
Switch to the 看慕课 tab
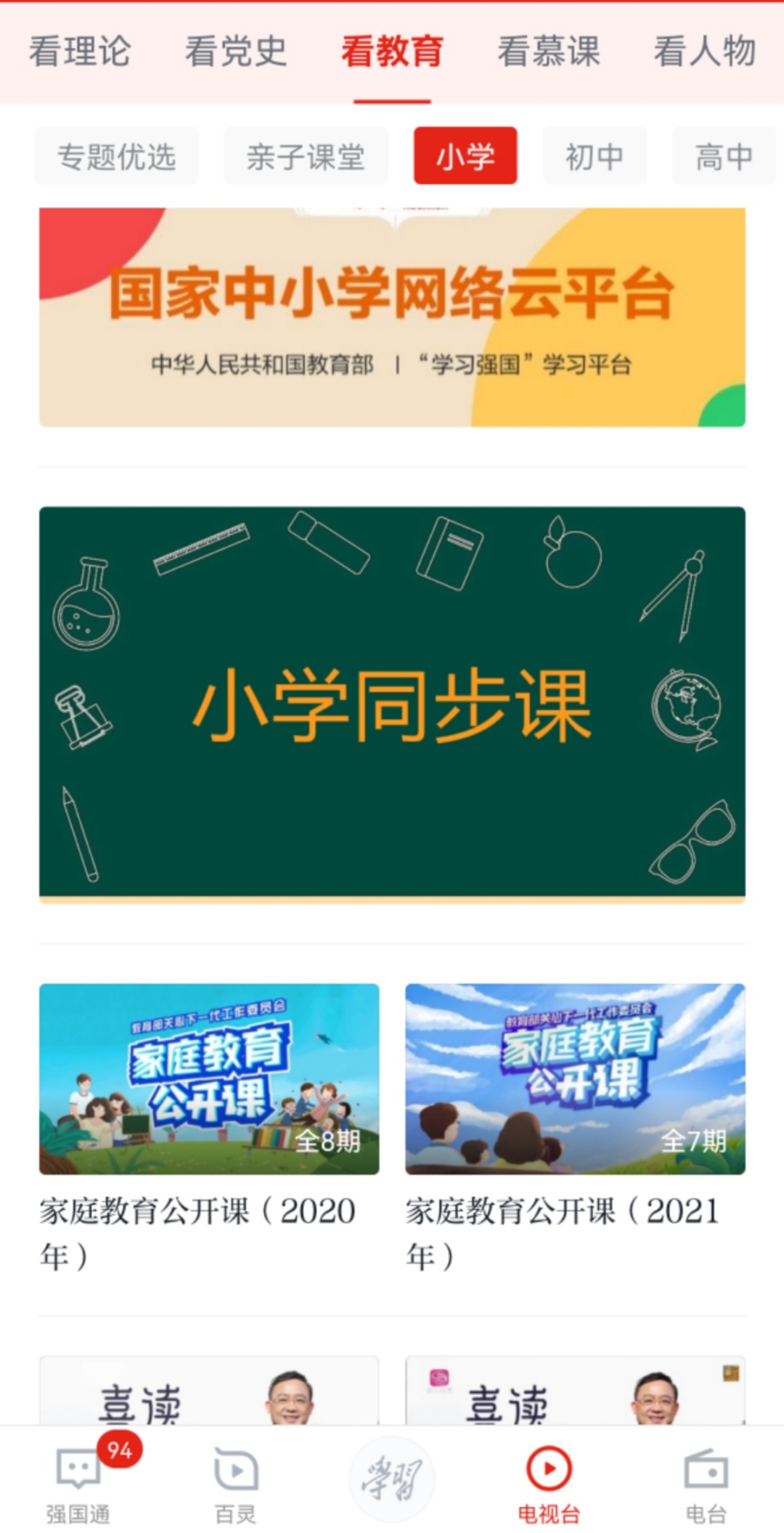(550, 52)
